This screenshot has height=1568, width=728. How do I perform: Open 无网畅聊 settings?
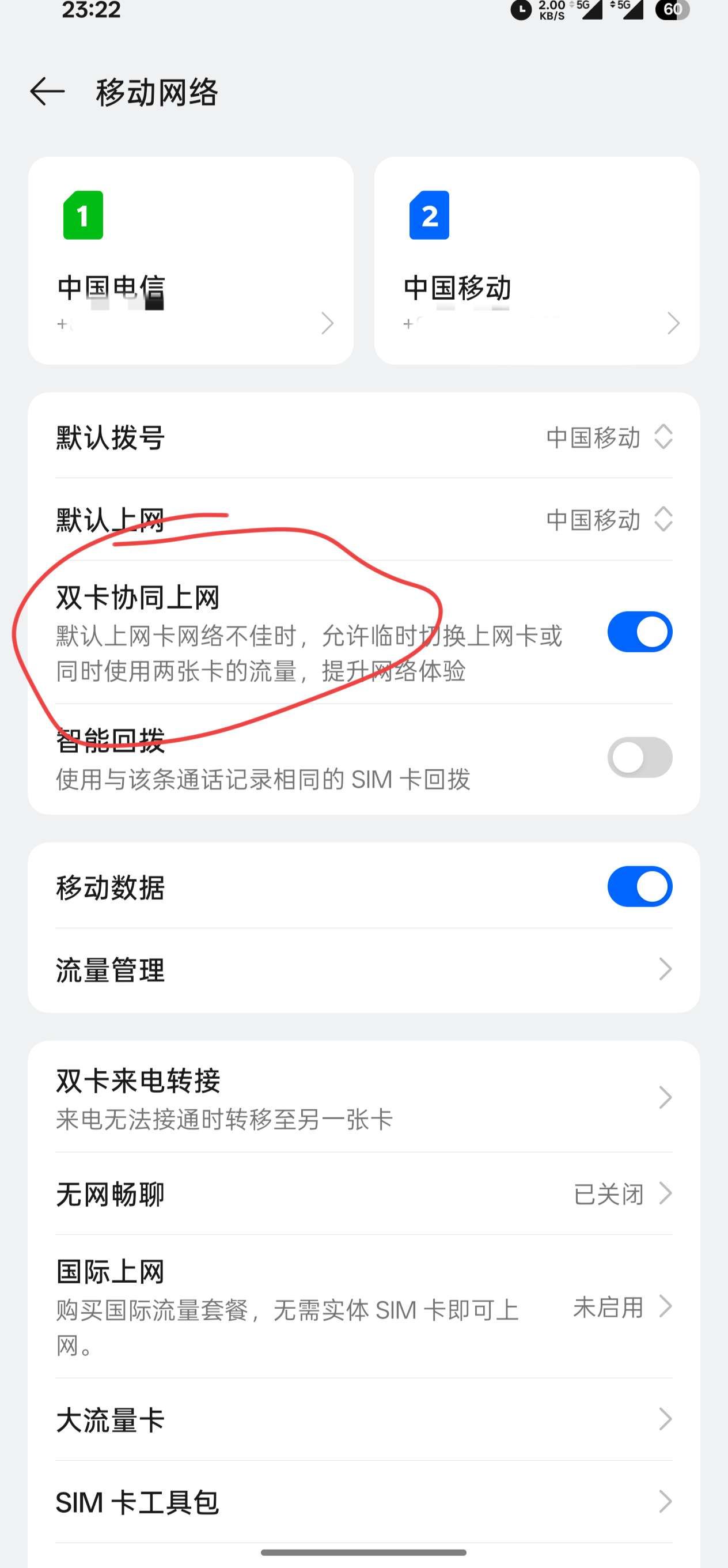(x=363, y=1193)
